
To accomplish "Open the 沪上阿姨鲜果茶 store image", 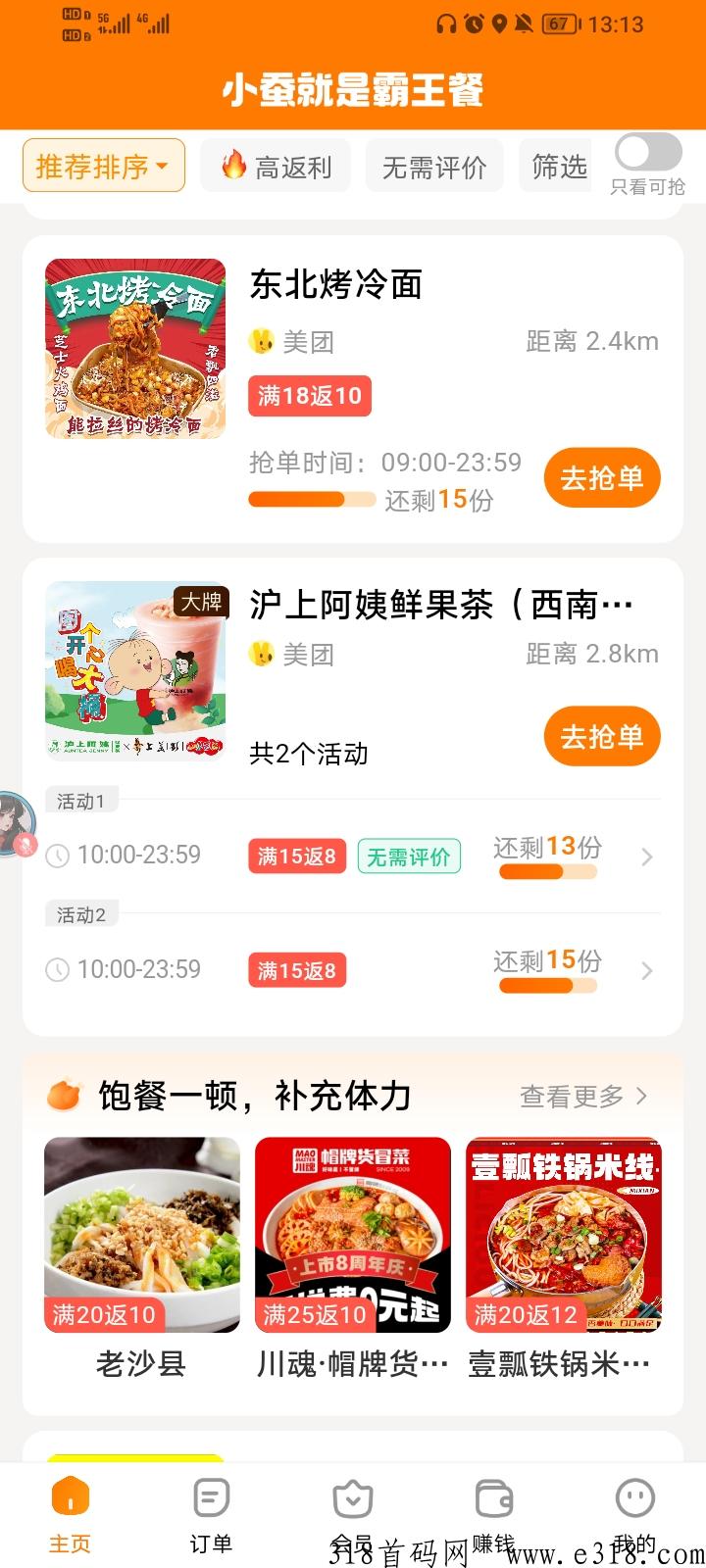I will click(135, 671).
